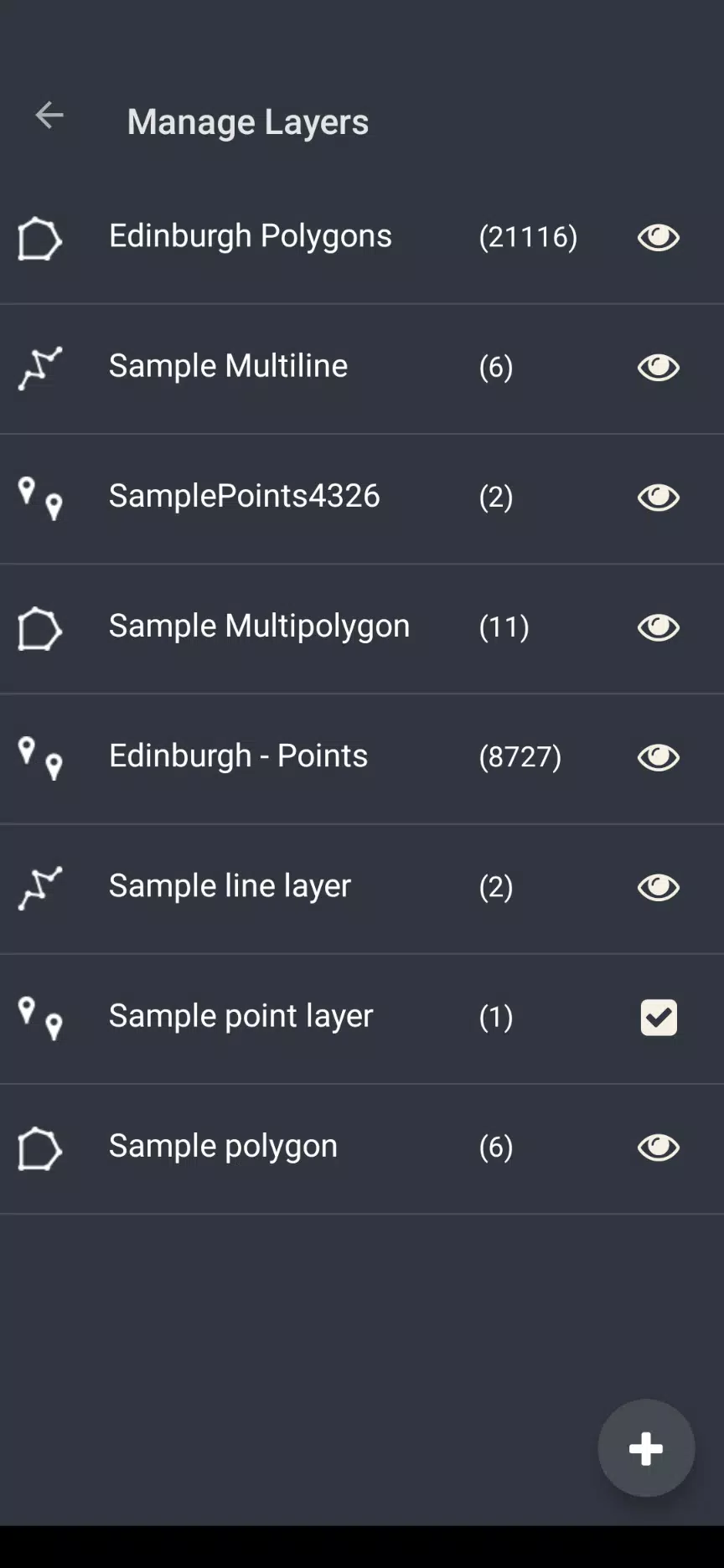Viewport: 724px width, 1568px height.
Task: Add a new layer with plus button
Action: (x=646, y=1448)
